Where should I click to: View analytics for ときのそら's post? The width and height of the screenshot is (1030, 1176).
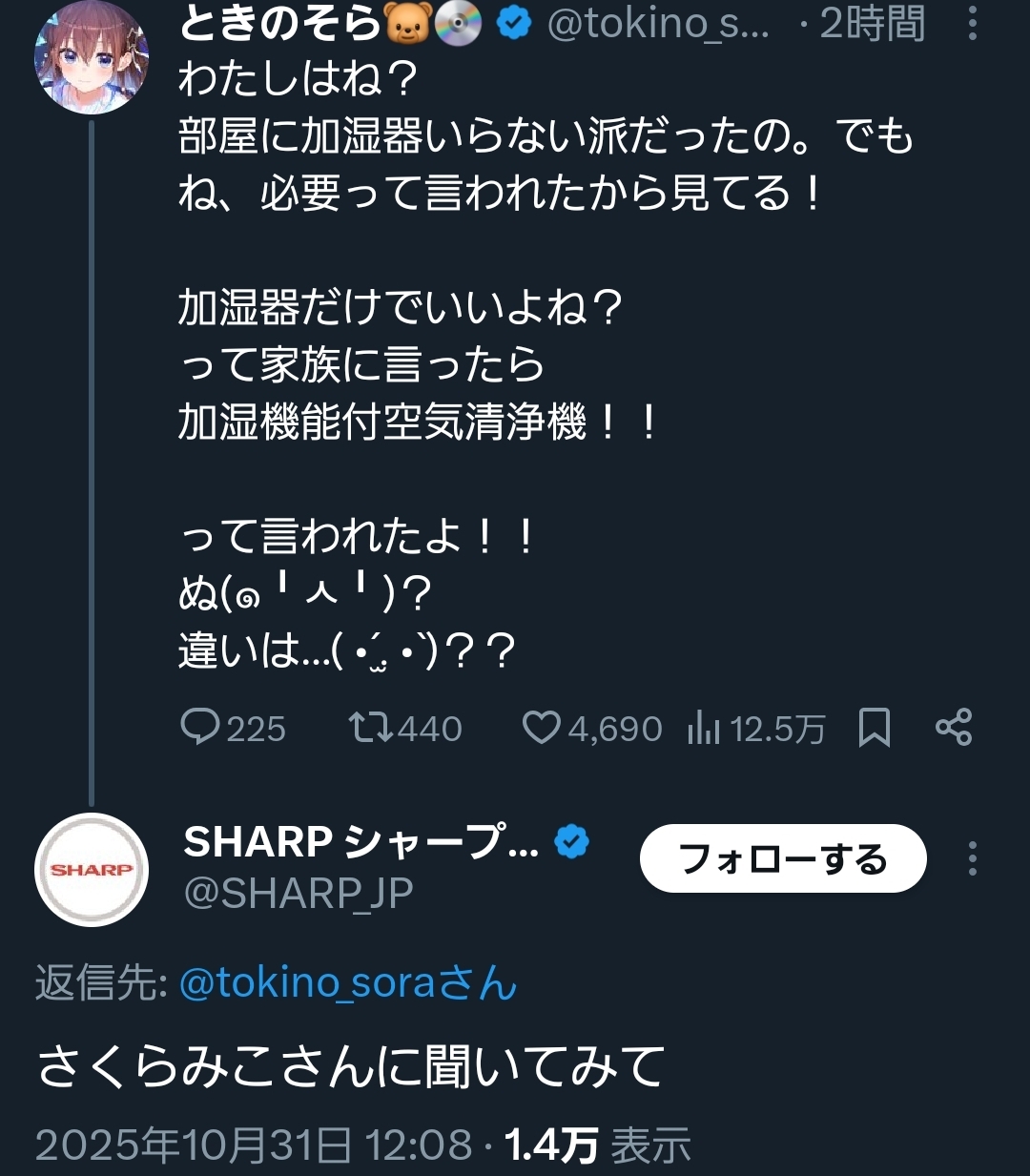(704, 729)
